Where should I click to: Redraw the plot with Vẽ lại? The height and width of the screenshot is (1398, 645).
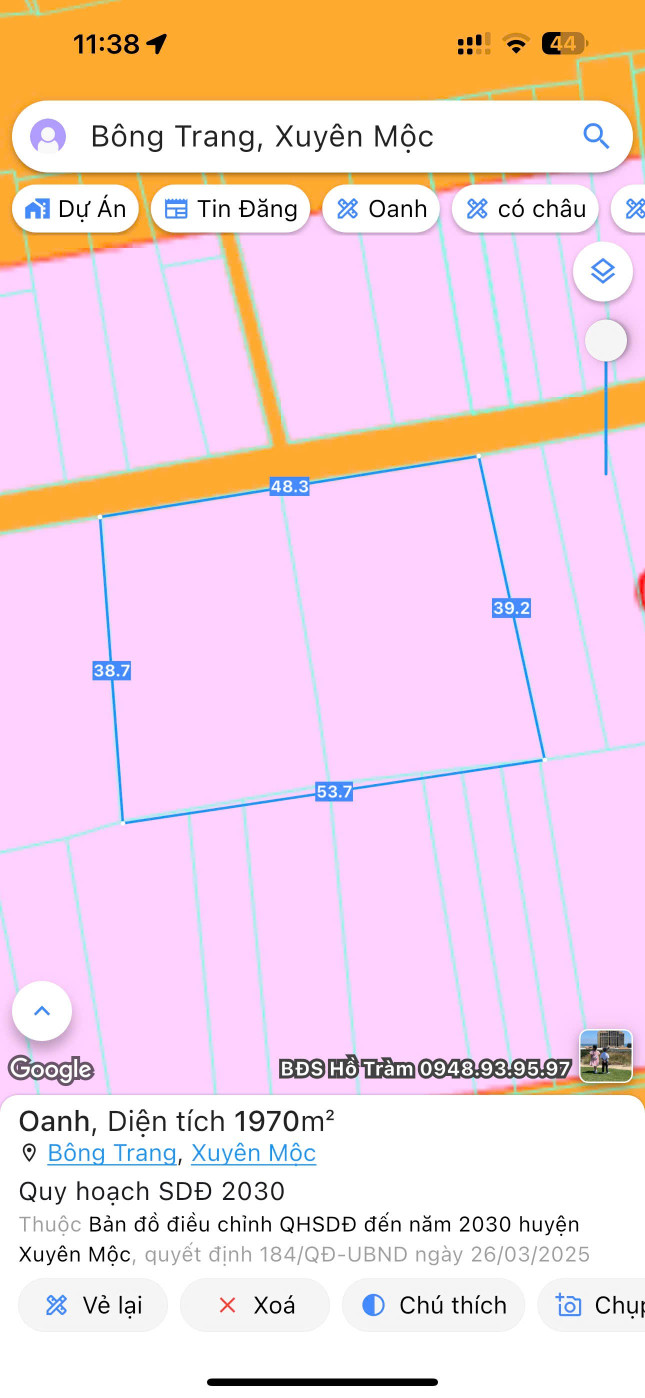click(x=93, y=1305)
